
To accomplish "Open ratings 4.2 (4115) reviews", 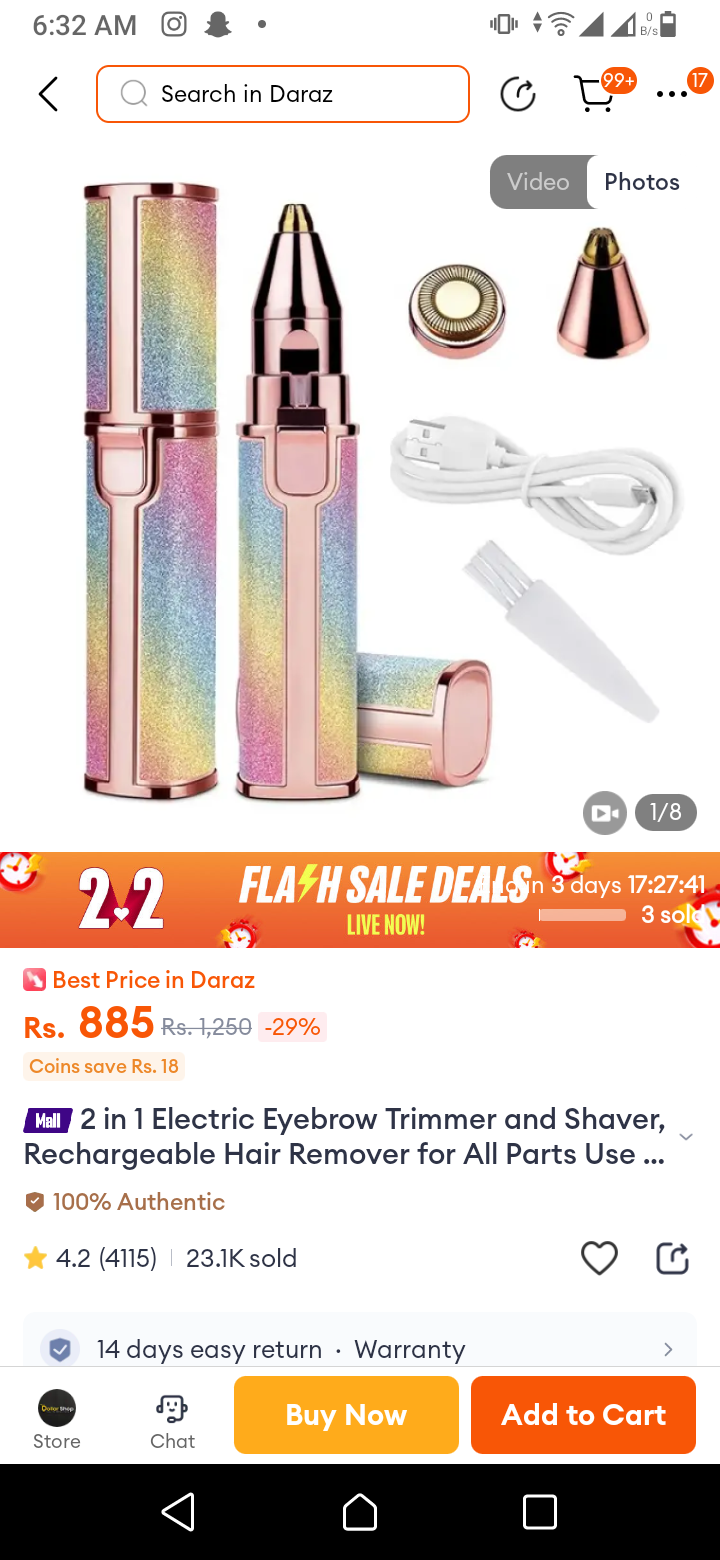I will coord(92,1258).
